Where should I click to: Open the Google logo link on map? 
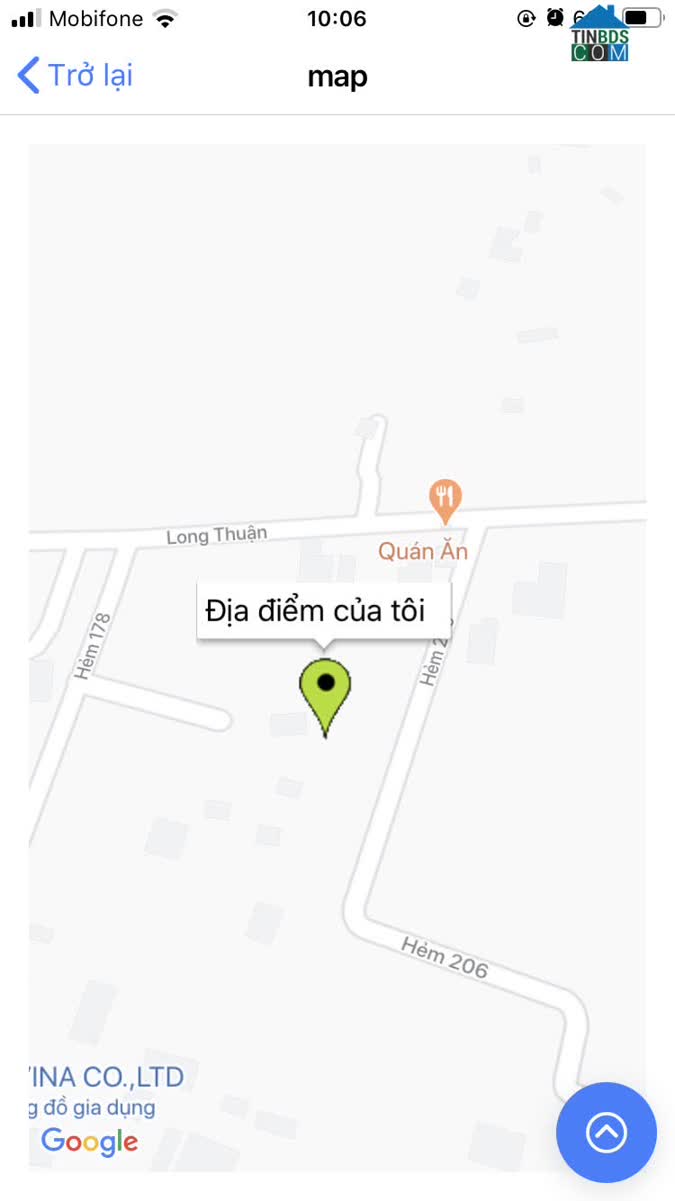click(x=90, y=1142)
